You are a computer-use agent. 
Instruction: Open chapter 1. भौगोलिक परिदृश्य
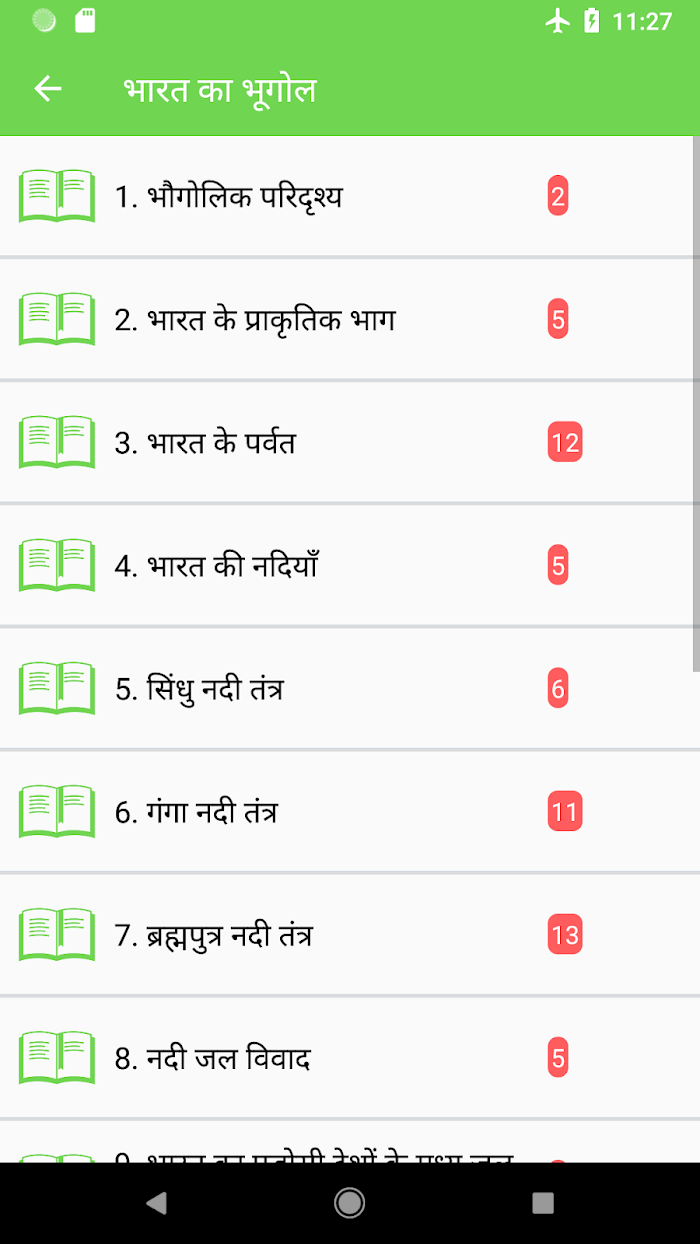pyautogui.click(x=346, y=196)
